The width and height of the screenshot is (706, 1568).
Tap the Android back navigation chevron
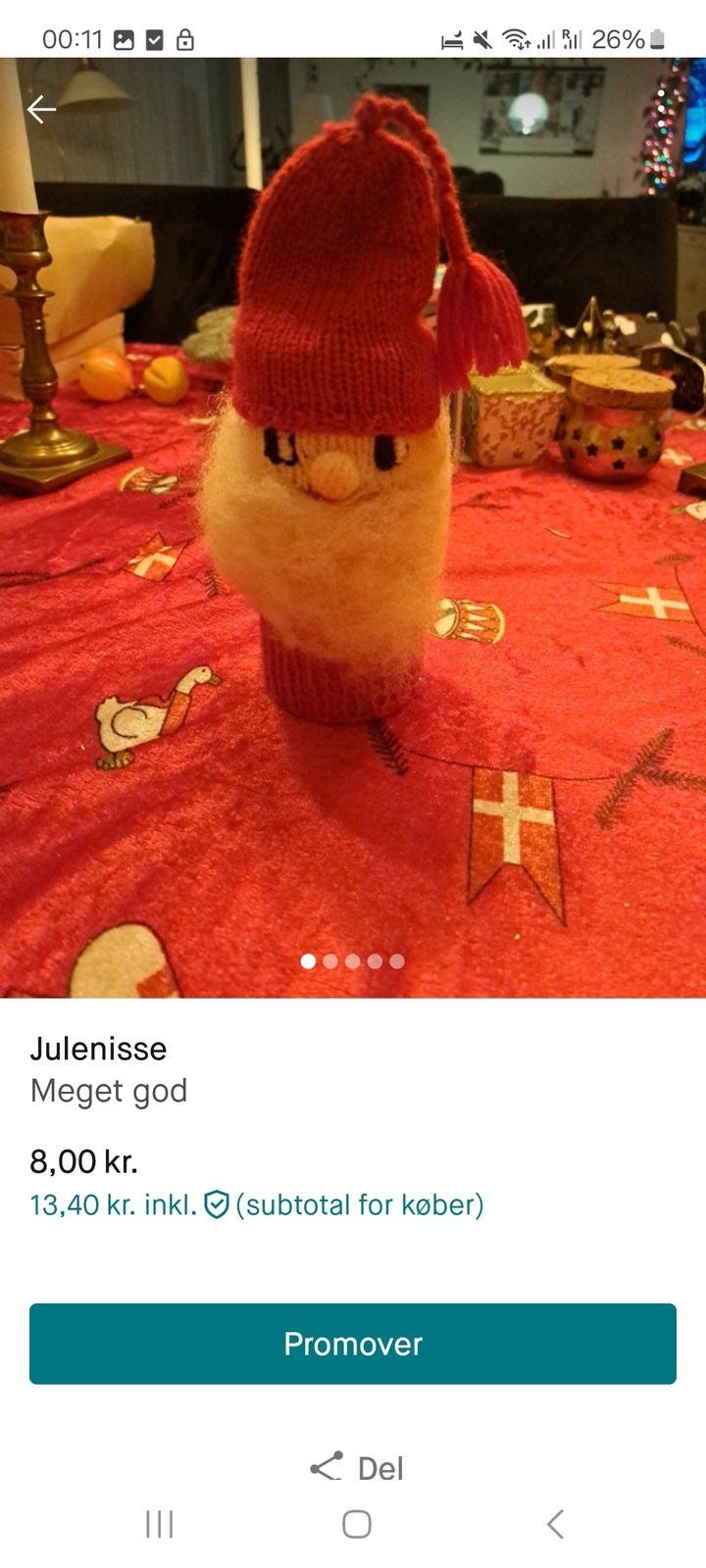(x=556, y=1525)
